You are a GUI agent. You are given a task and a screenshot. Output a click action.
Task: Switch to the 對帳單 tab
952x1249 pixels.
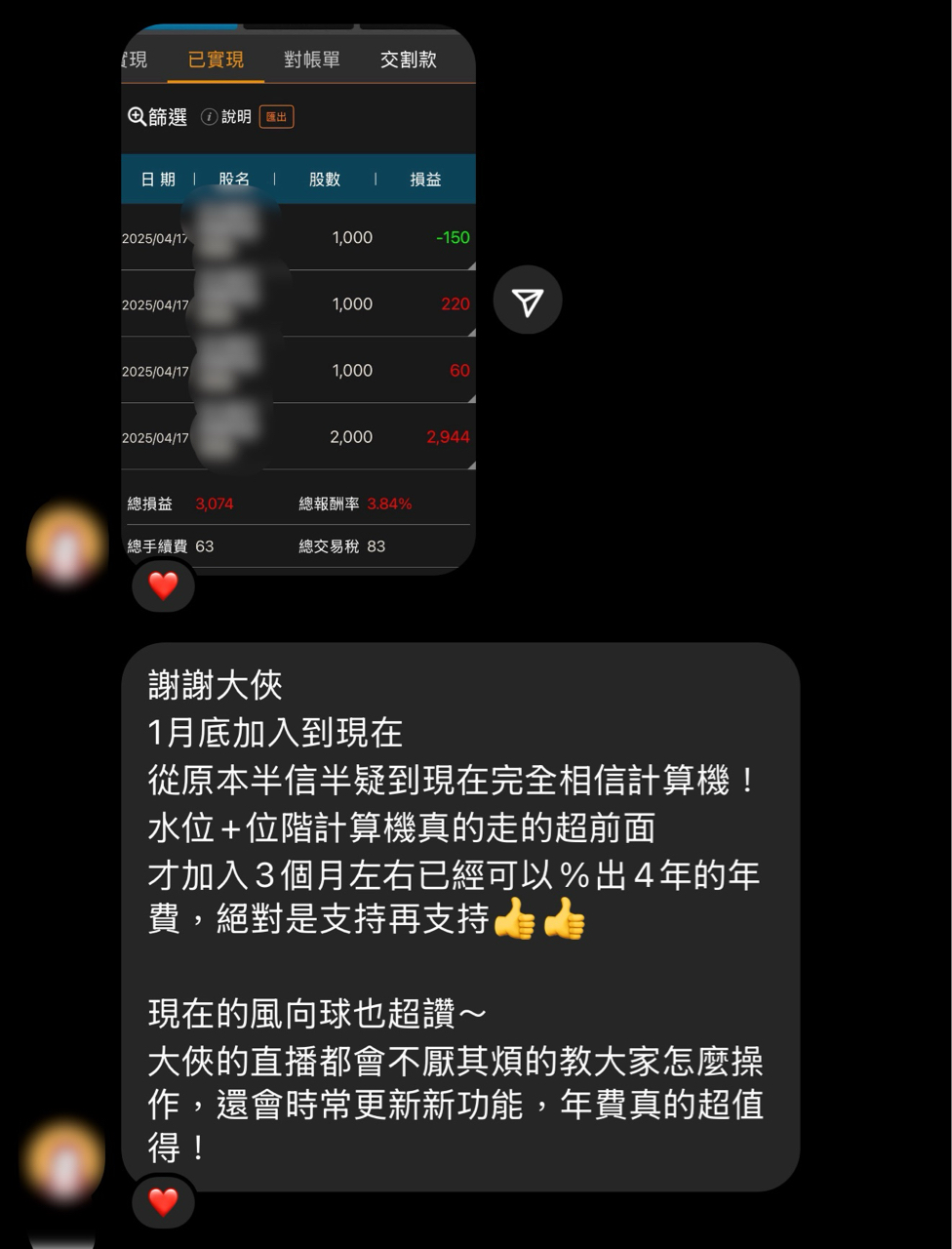pos(310,59)
